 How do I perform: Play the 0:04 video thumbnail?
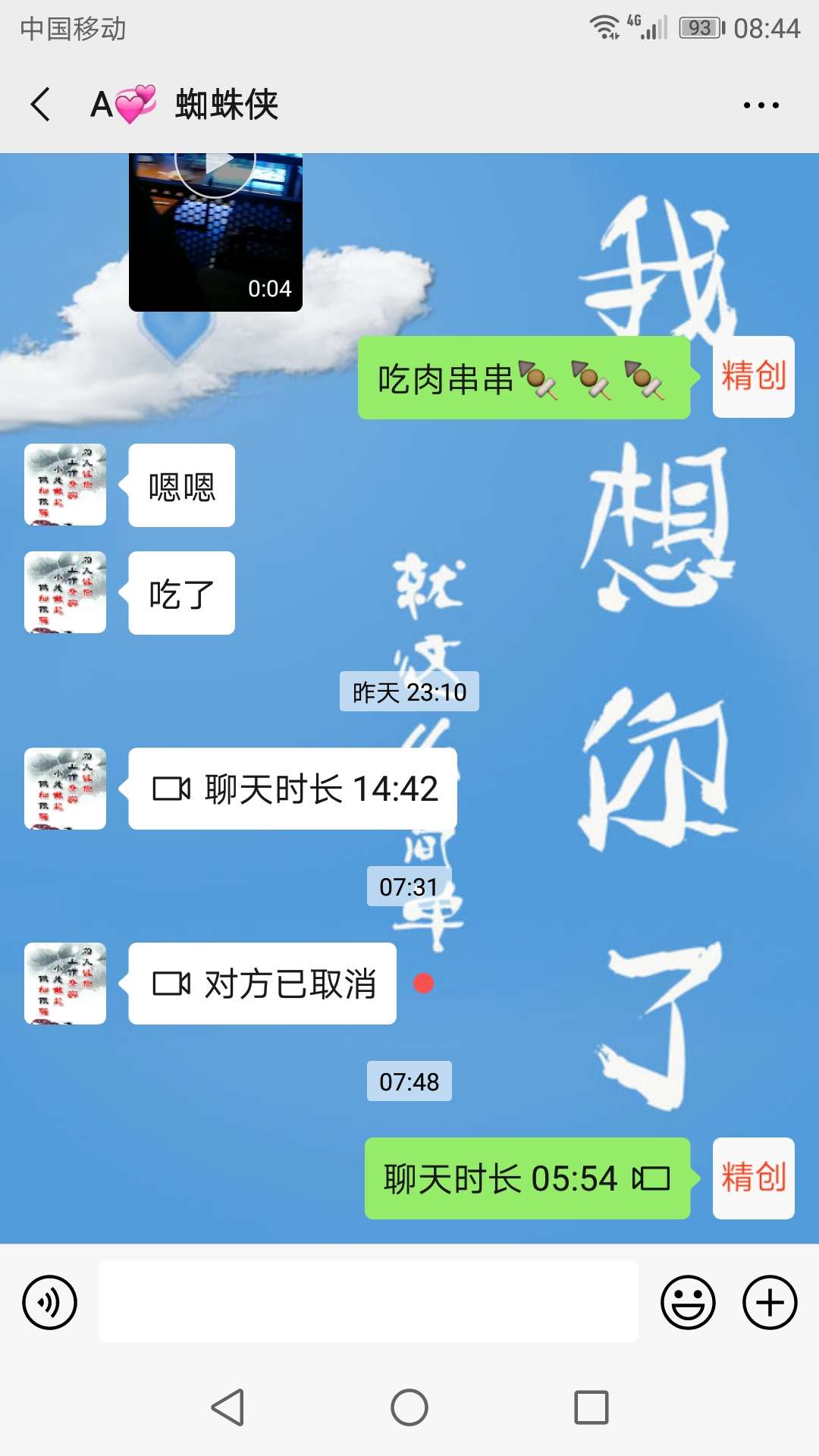click(215, 227)
